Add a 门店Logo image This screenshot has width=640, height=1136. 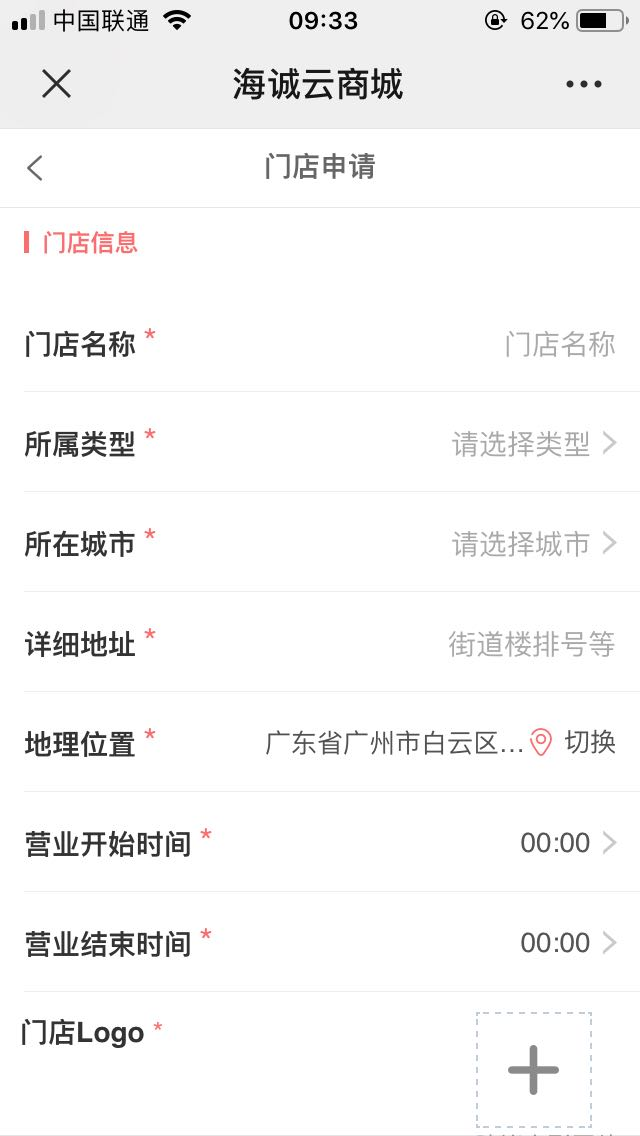[x=533, y=1069]
